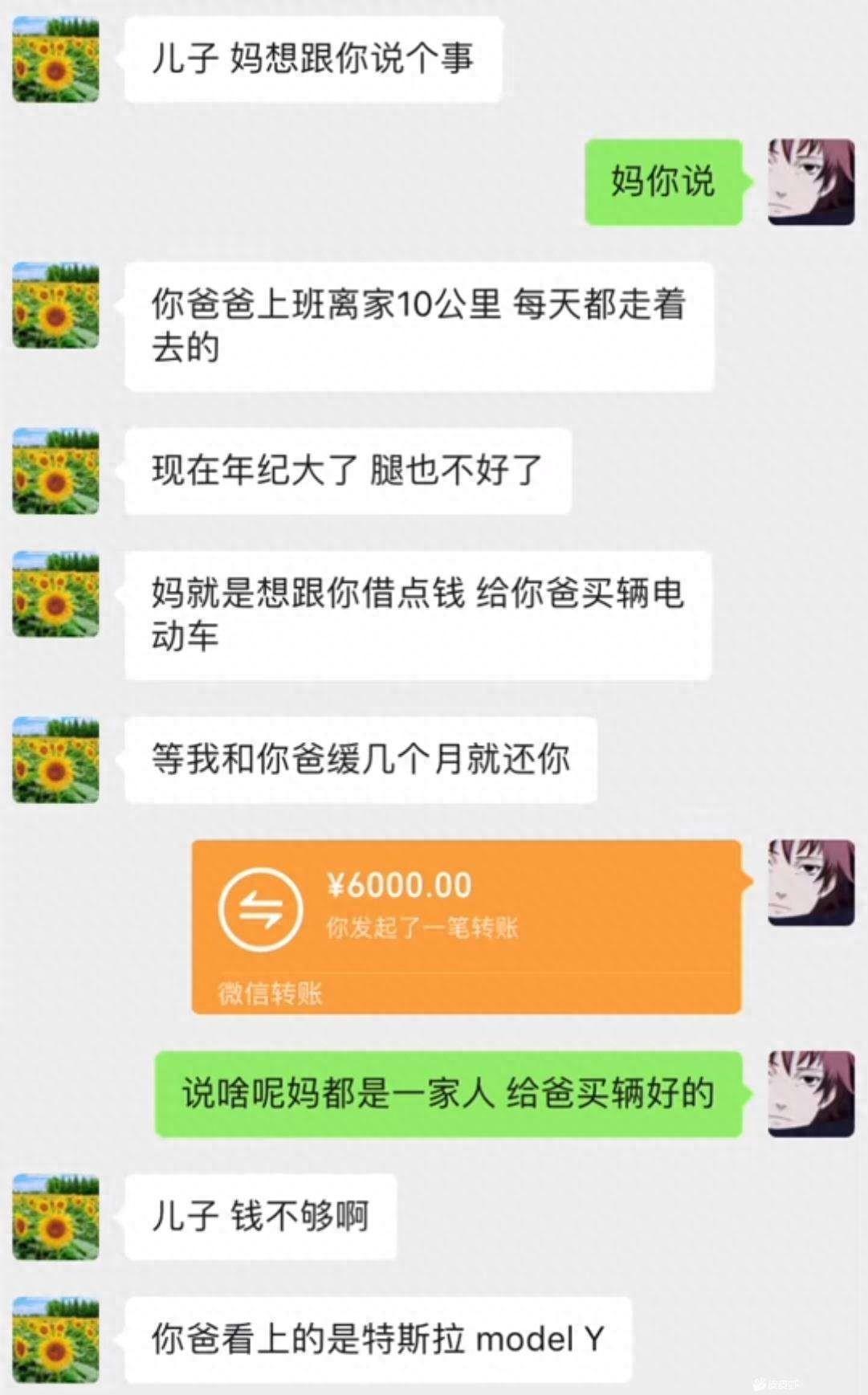Click the green bubble "妈你说"
The width and height of the screenshot is (868, 1395).
[x=665, y=183]
